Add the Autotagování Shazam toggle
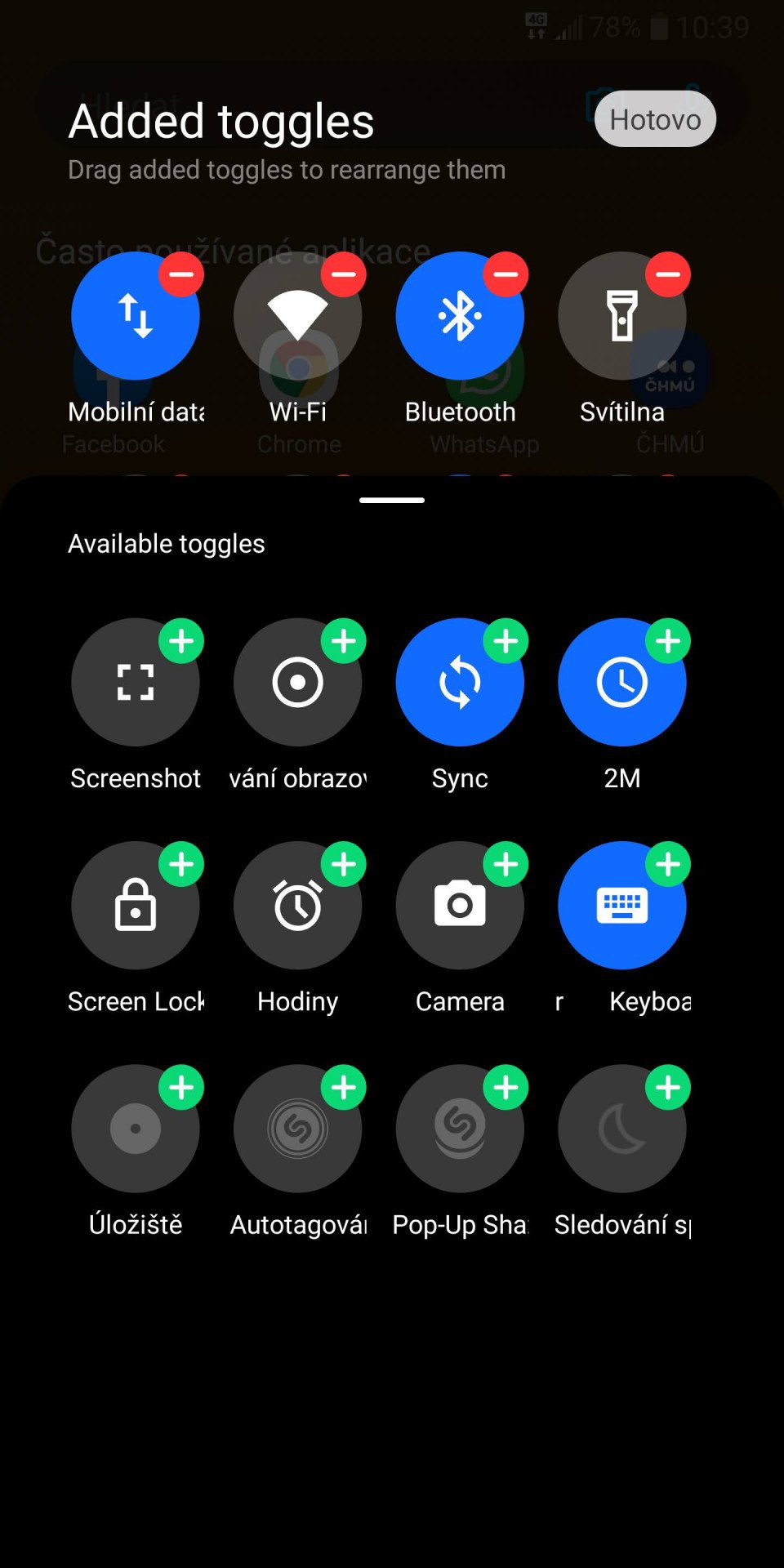This screenshot has width=784, height=1568. [343, 1088]
